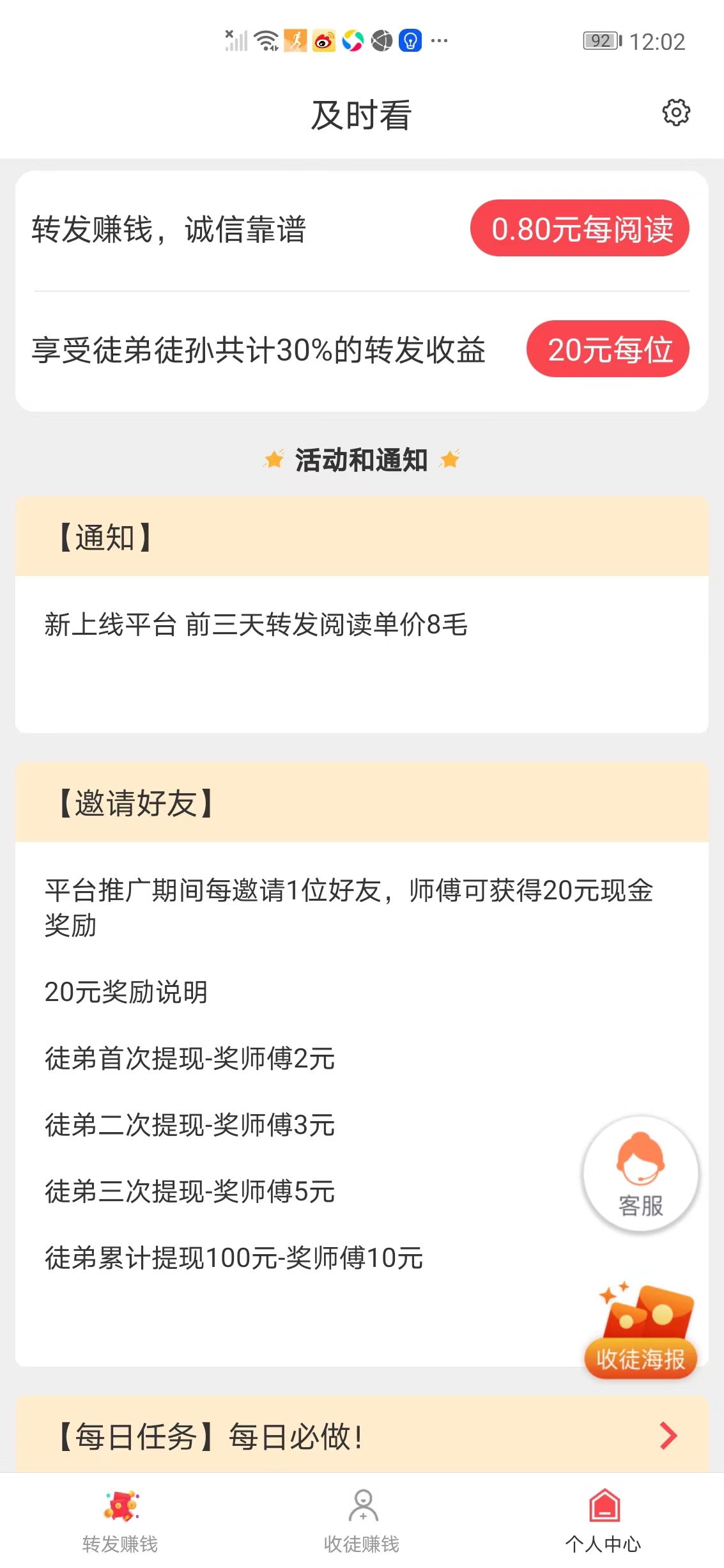Tap the 徒弟首次提现-奖师傅2元 reward line
Screen dimensions: 724x1568
(x=189, y=1059)
